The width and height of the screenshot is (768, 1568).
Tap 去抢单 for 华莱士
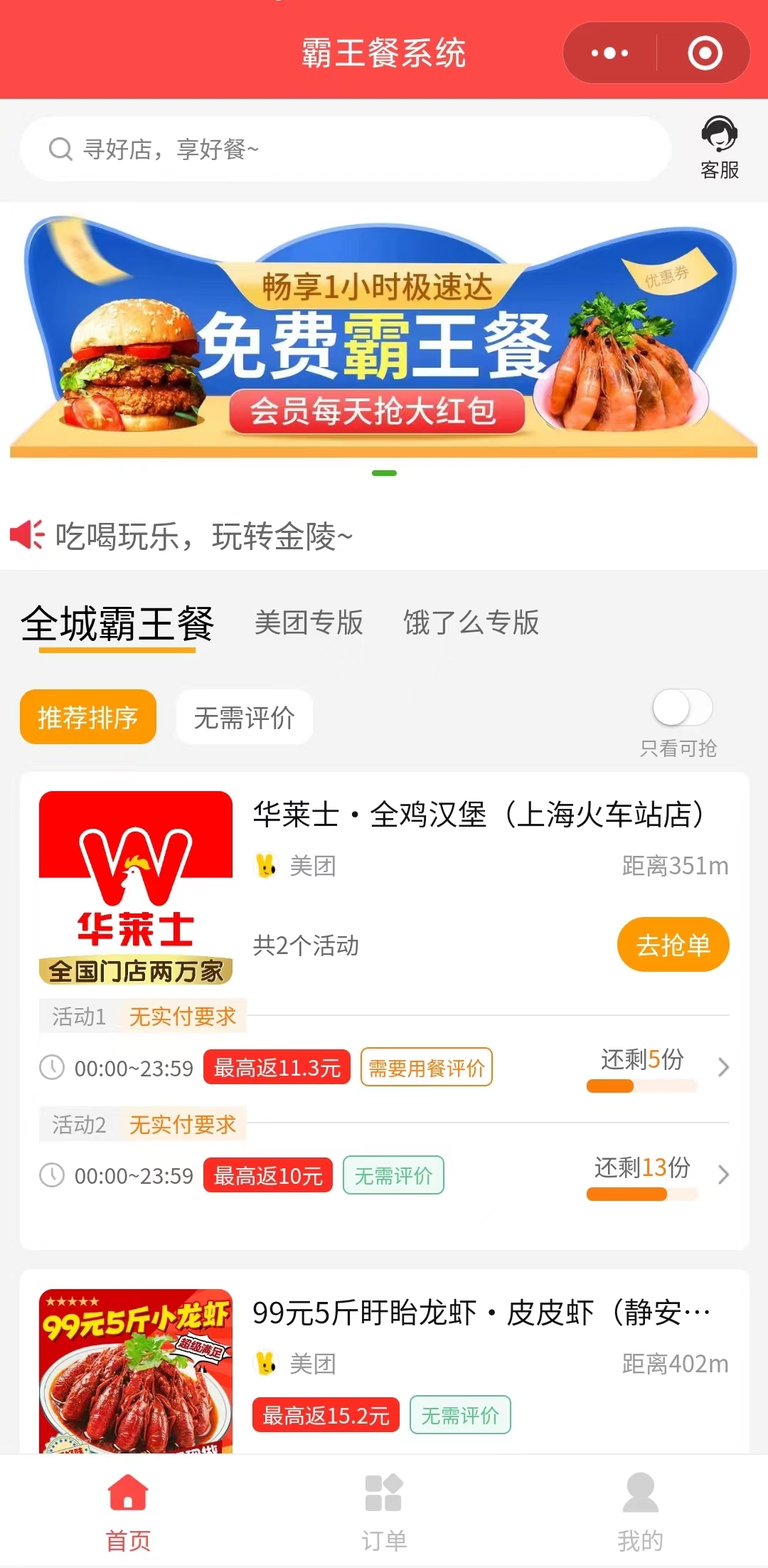click(x=673, y=945)
